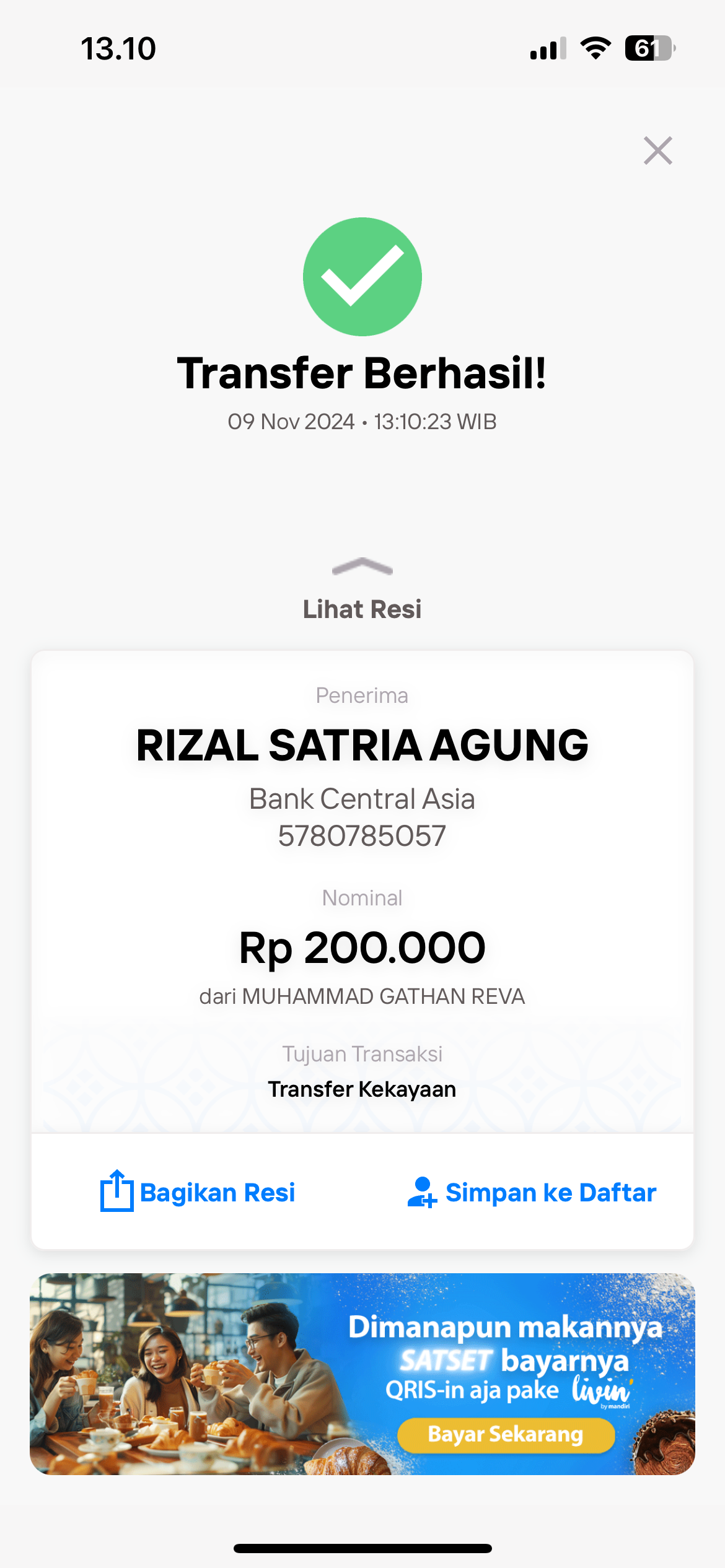Save recipient with Simpan ke Daftar
The width and height of the screenshot is (725, 1568).
tap(532, 1192)
